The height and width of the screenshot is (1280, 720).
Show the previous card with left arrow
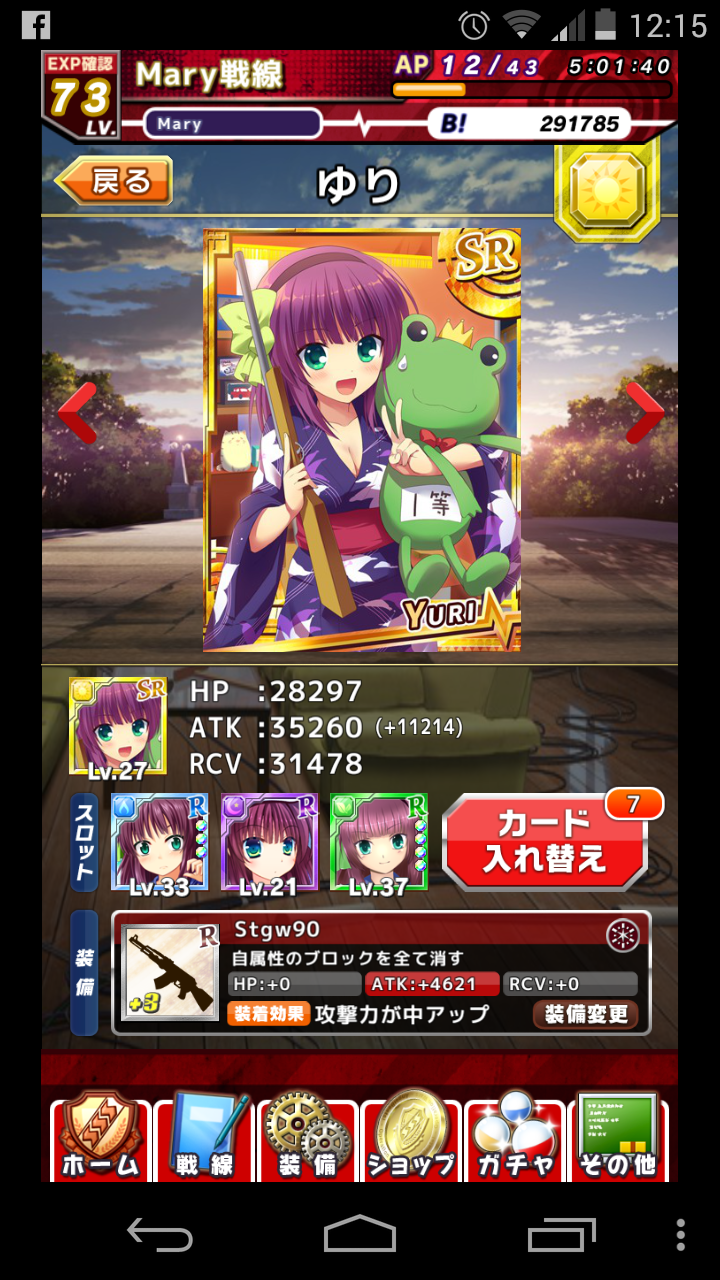pyautogui.click(x=76, y=412)
